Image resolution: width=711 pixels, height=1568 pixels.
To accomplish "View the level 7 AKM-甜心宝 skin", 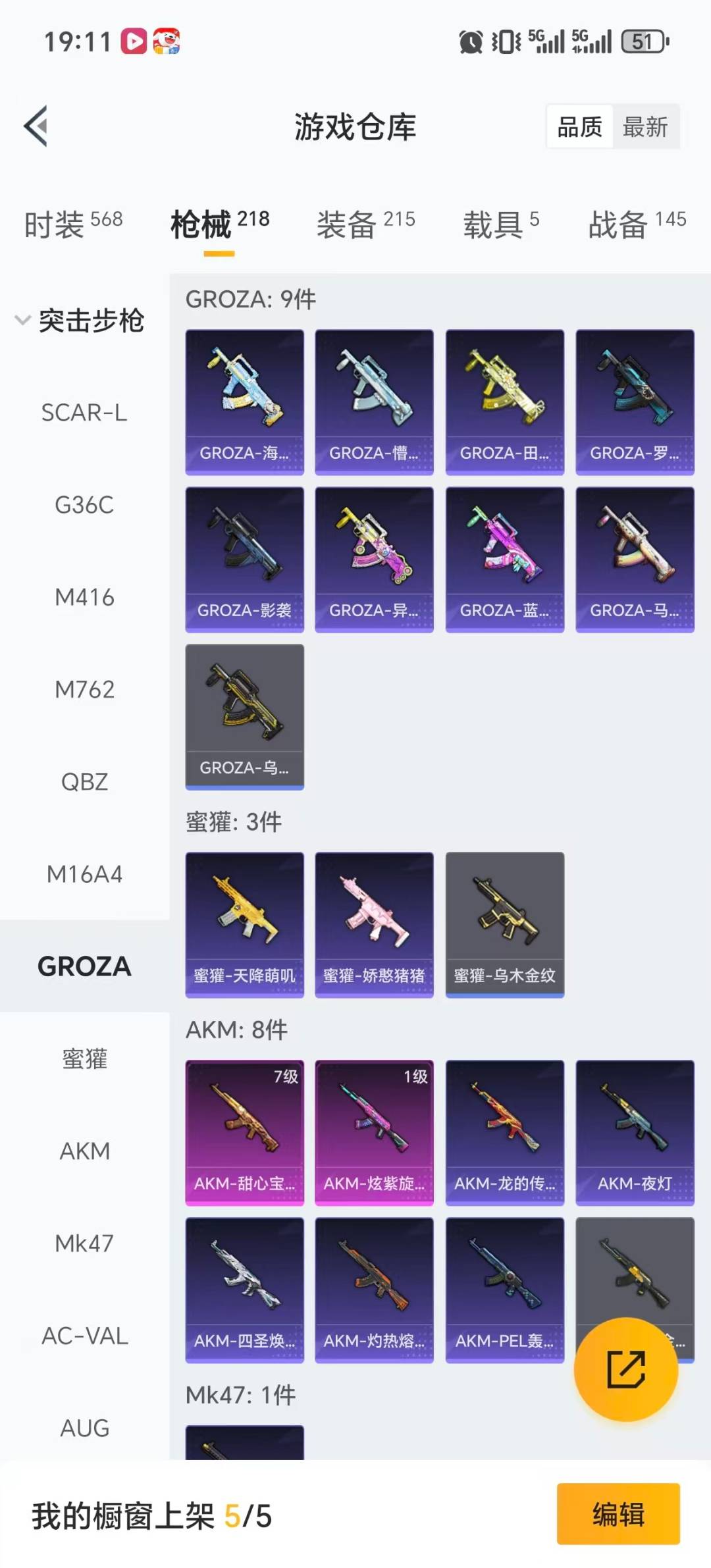I will click(x=244, y=1132).
